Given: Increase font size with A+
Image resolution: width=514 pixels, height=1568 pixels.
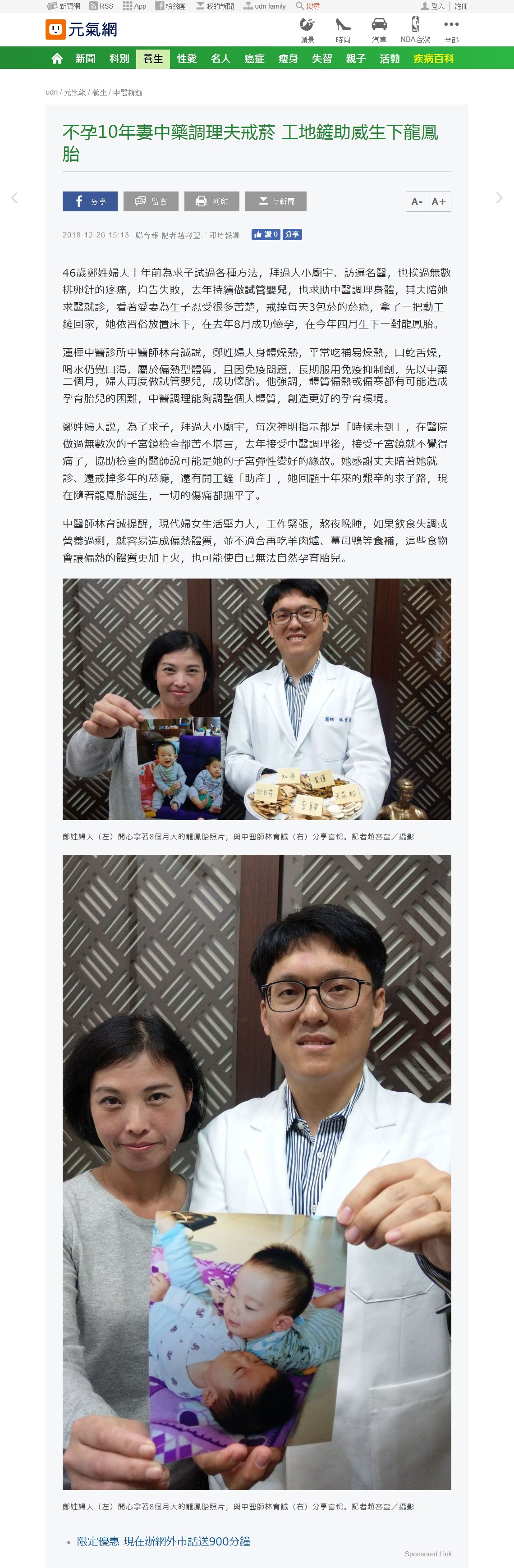Looking at the screenshot, I should (x=439, y=202).
